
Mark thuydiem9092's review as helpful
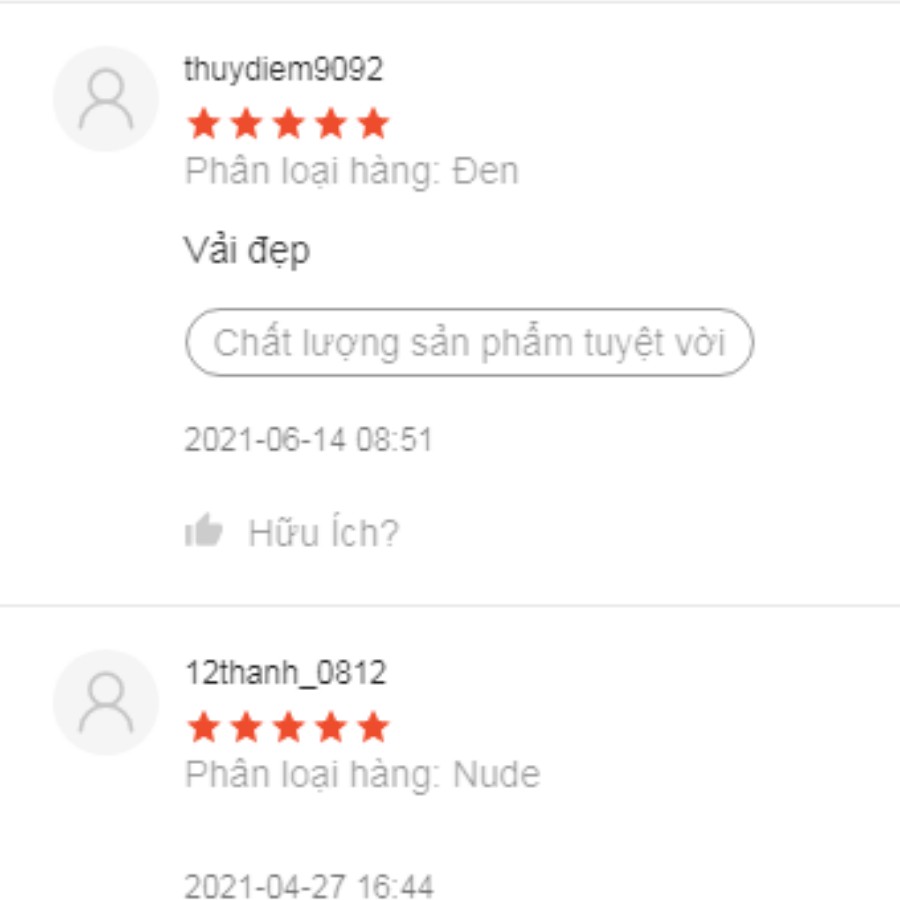[205, 532]
